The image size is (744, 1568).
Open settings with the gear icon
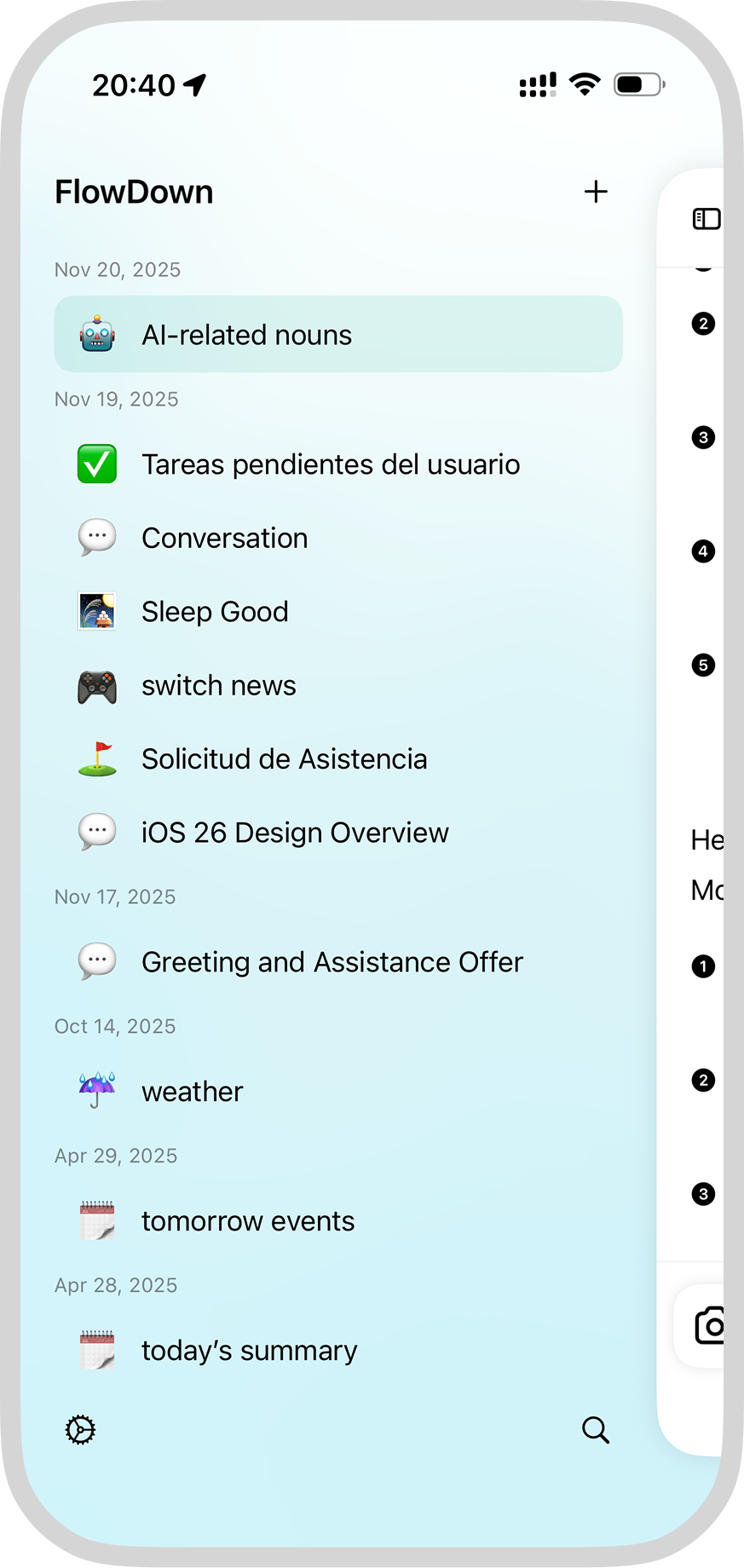(x=79, y=1430)
